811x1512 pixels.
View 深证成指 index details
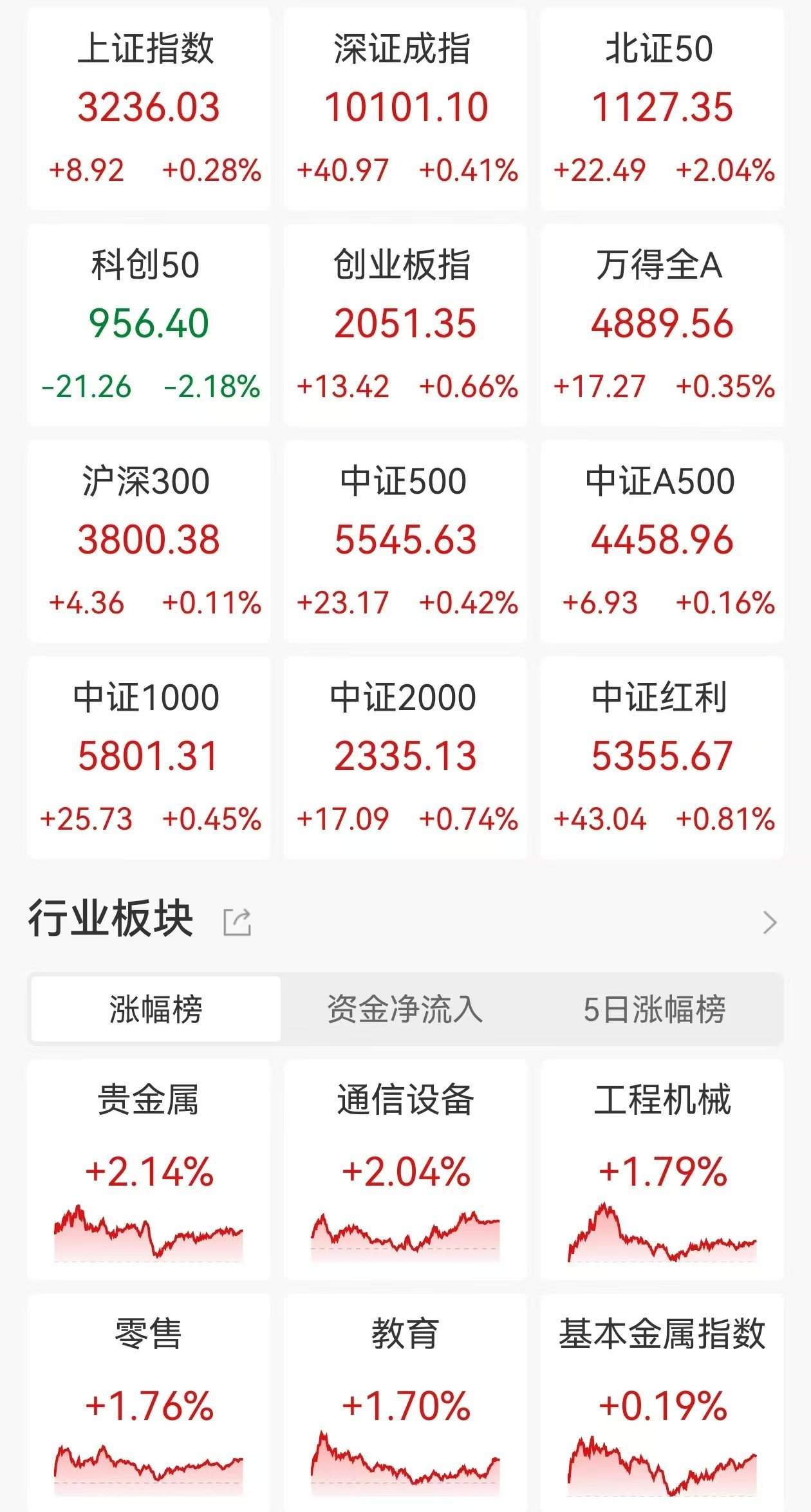(405, 108)
